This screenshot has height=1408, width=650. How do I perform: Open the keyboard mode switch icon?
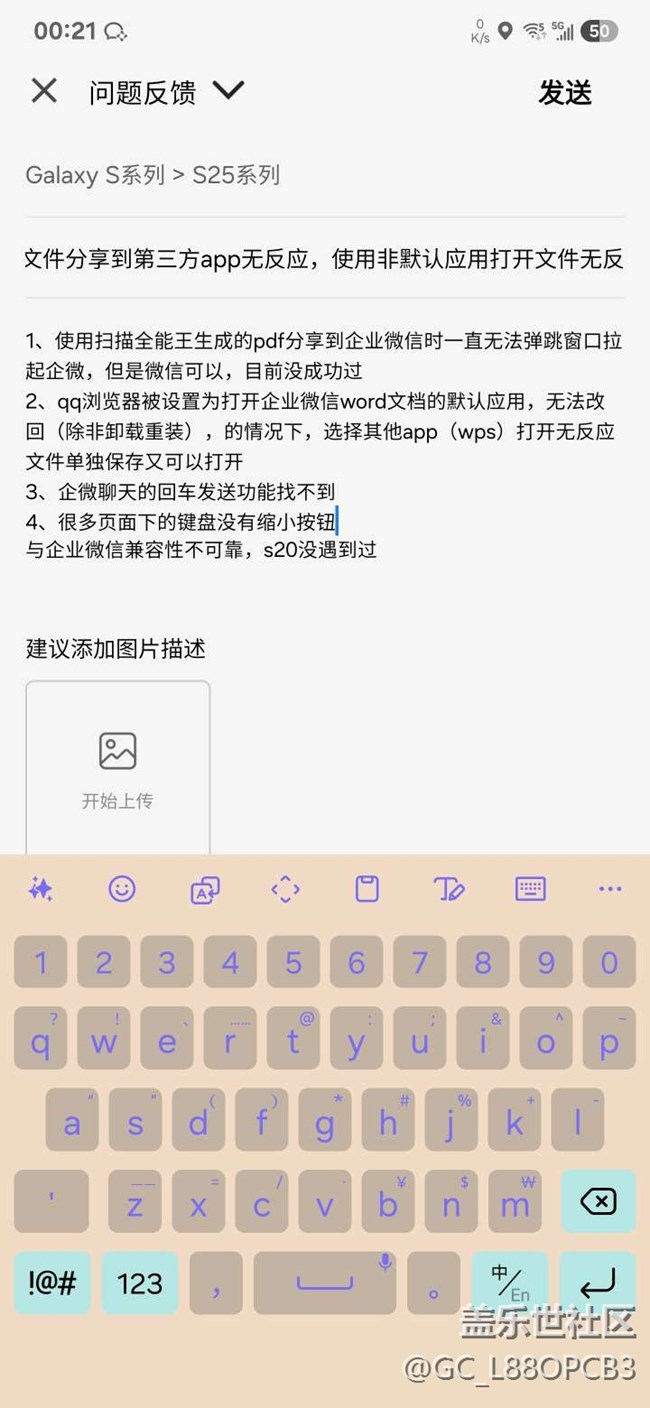[530, 888]
